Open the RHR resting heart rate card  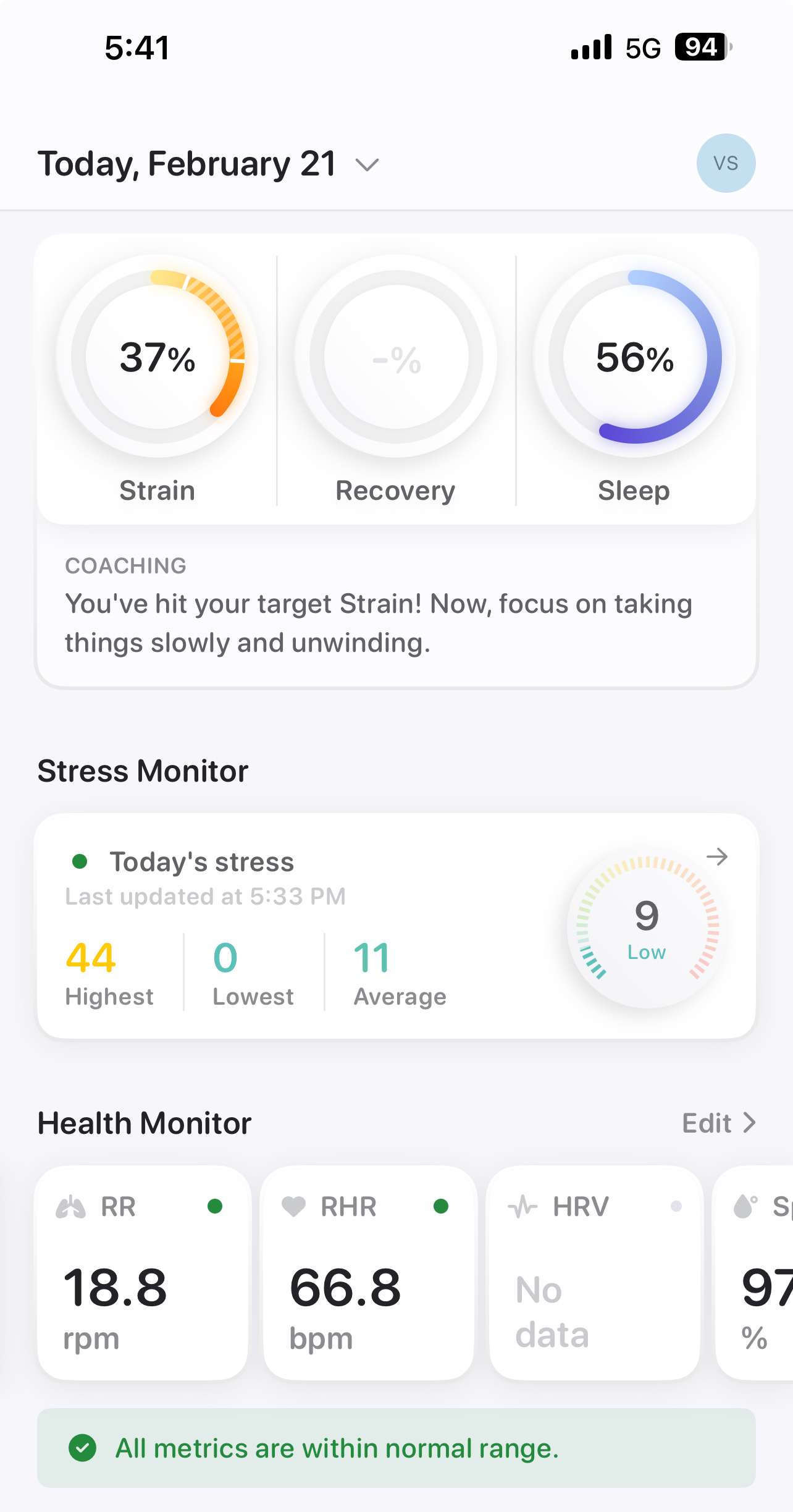coord(369,1273)
